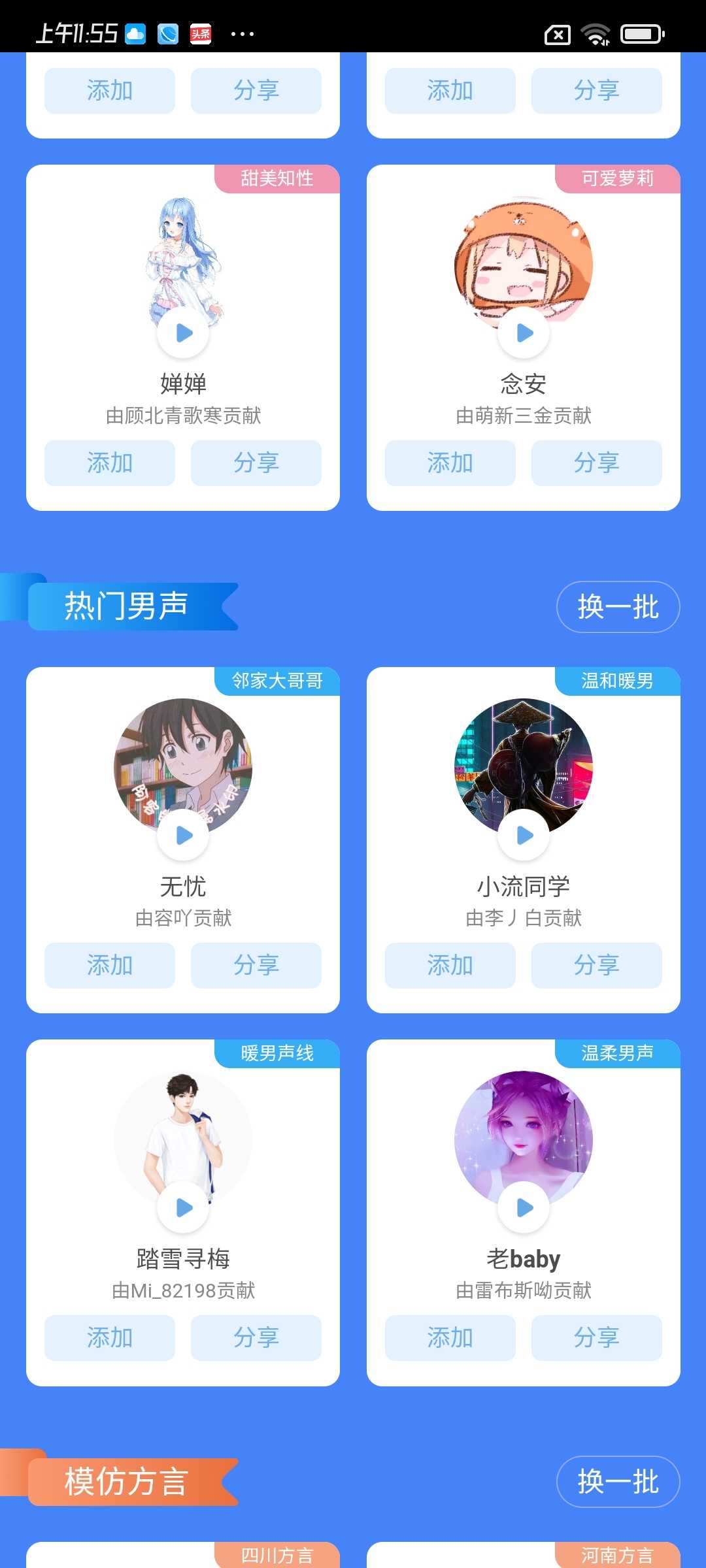Add the 婵婵 voice

click(110, 463)
